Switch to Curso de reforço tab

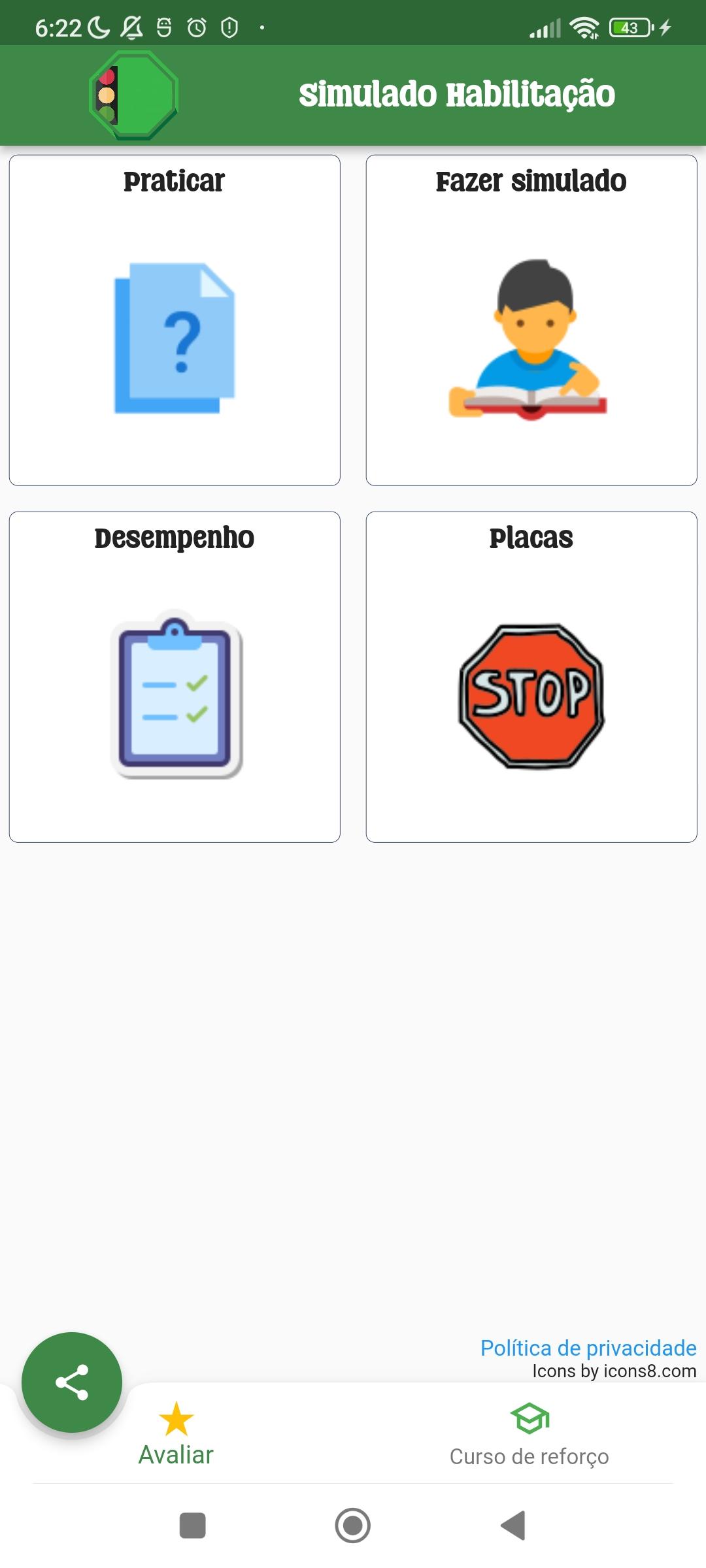coord(529,1435)
